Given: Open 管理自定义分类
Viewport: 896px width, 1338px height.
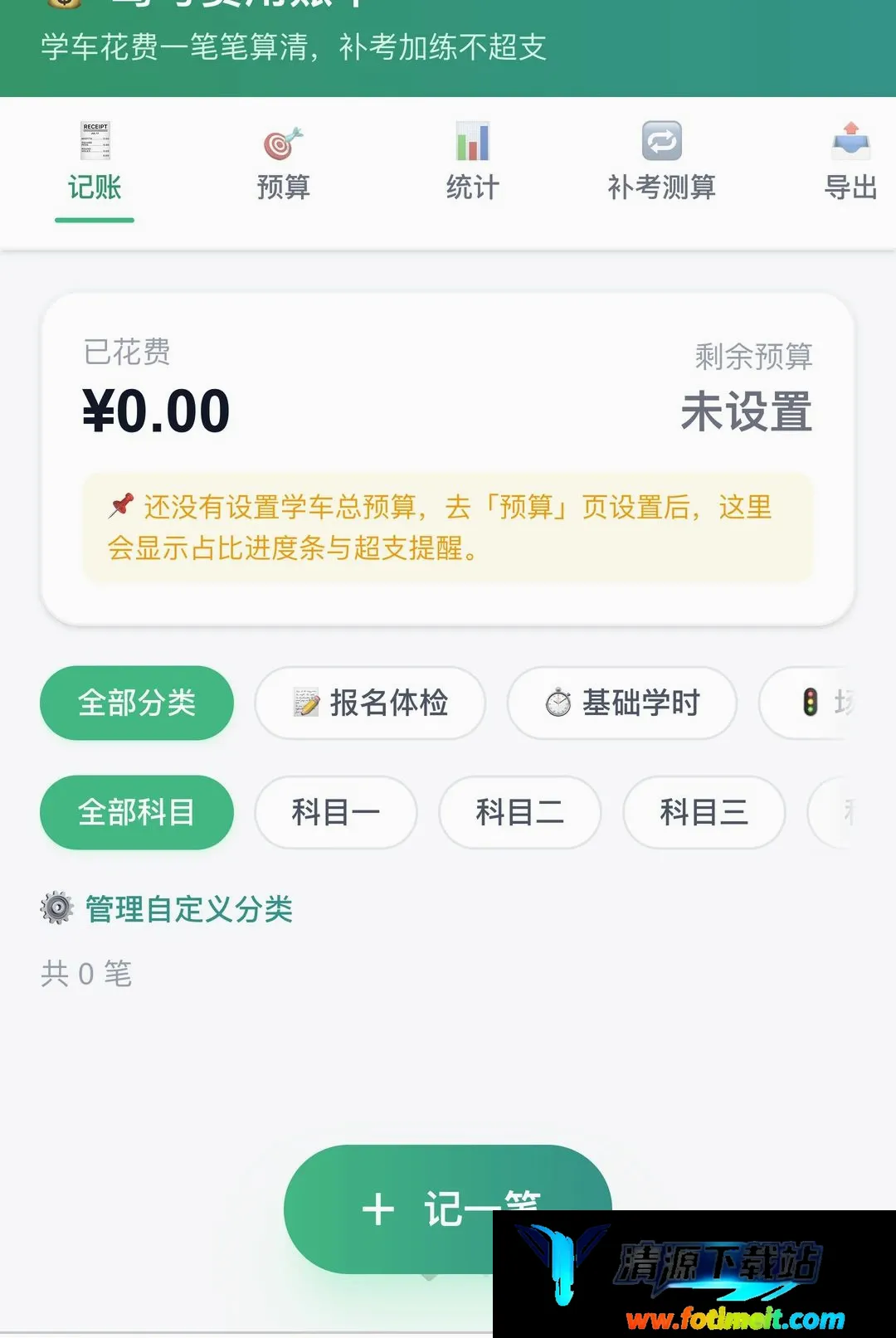Looking at the screenshot, I should (167, 909).
